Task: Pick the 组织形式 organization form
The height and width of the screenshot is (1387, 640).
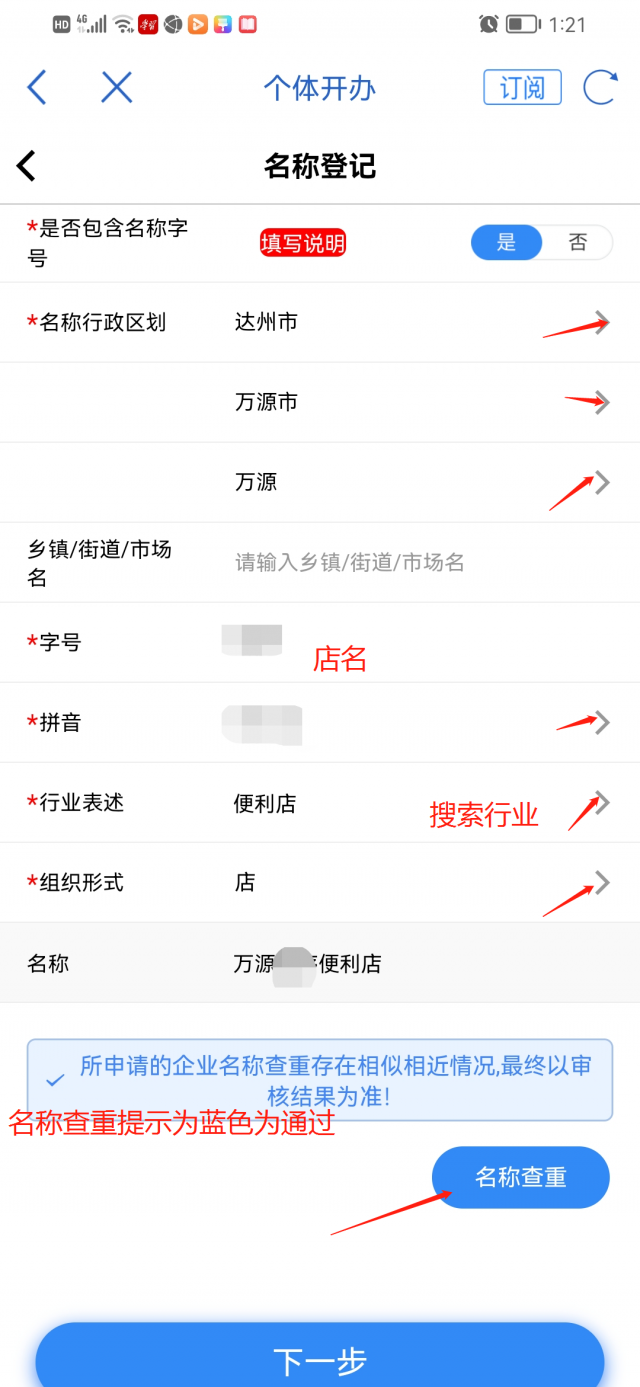Action: coord(420,882)
